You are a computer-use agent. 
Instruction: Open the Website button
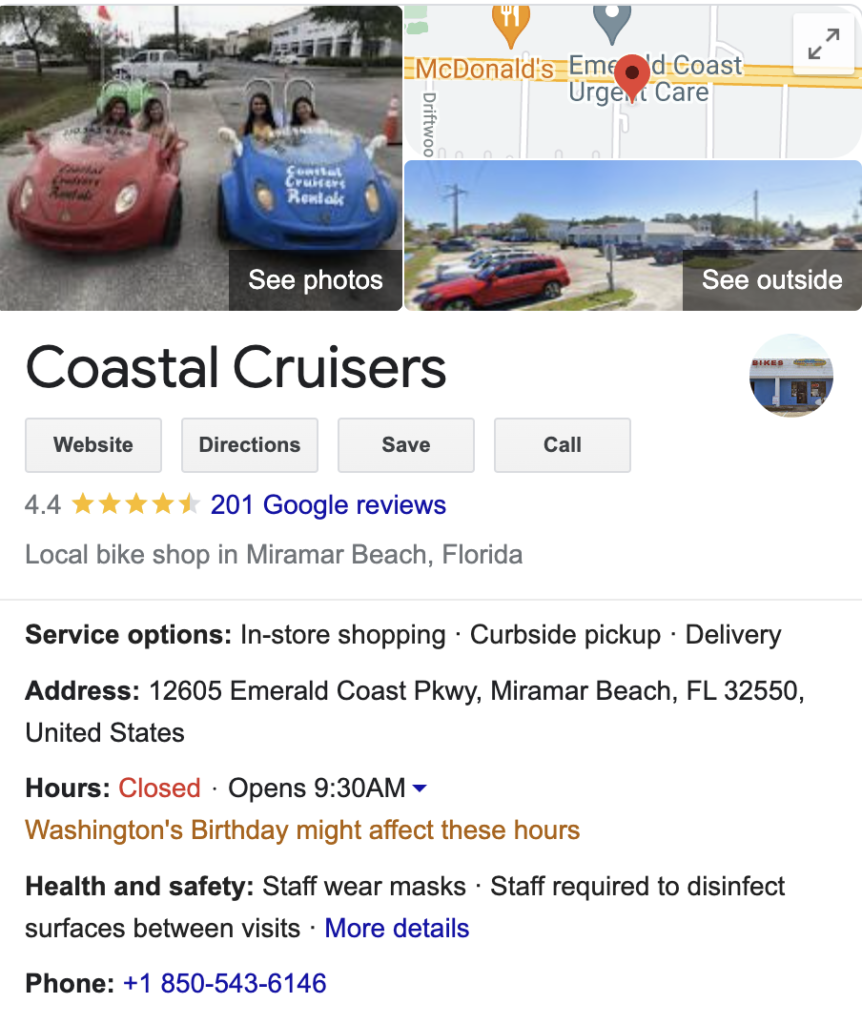93,445
